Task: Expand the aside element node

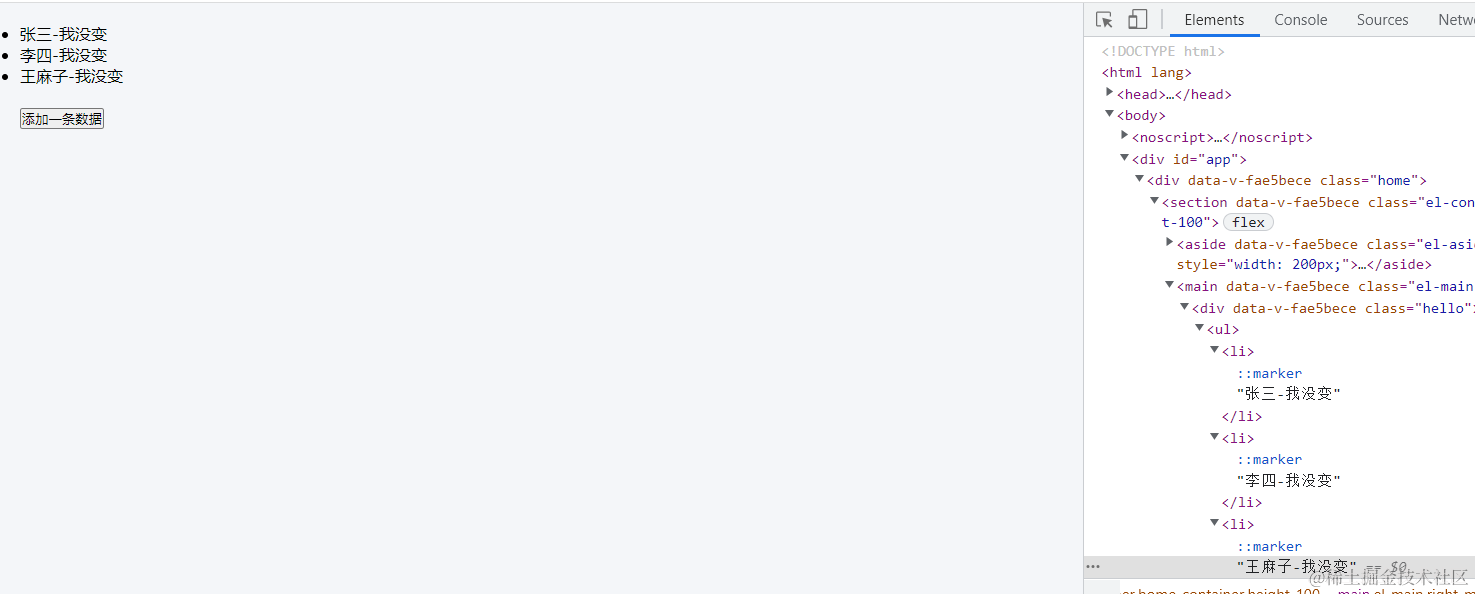Action: click(1169, 243)
